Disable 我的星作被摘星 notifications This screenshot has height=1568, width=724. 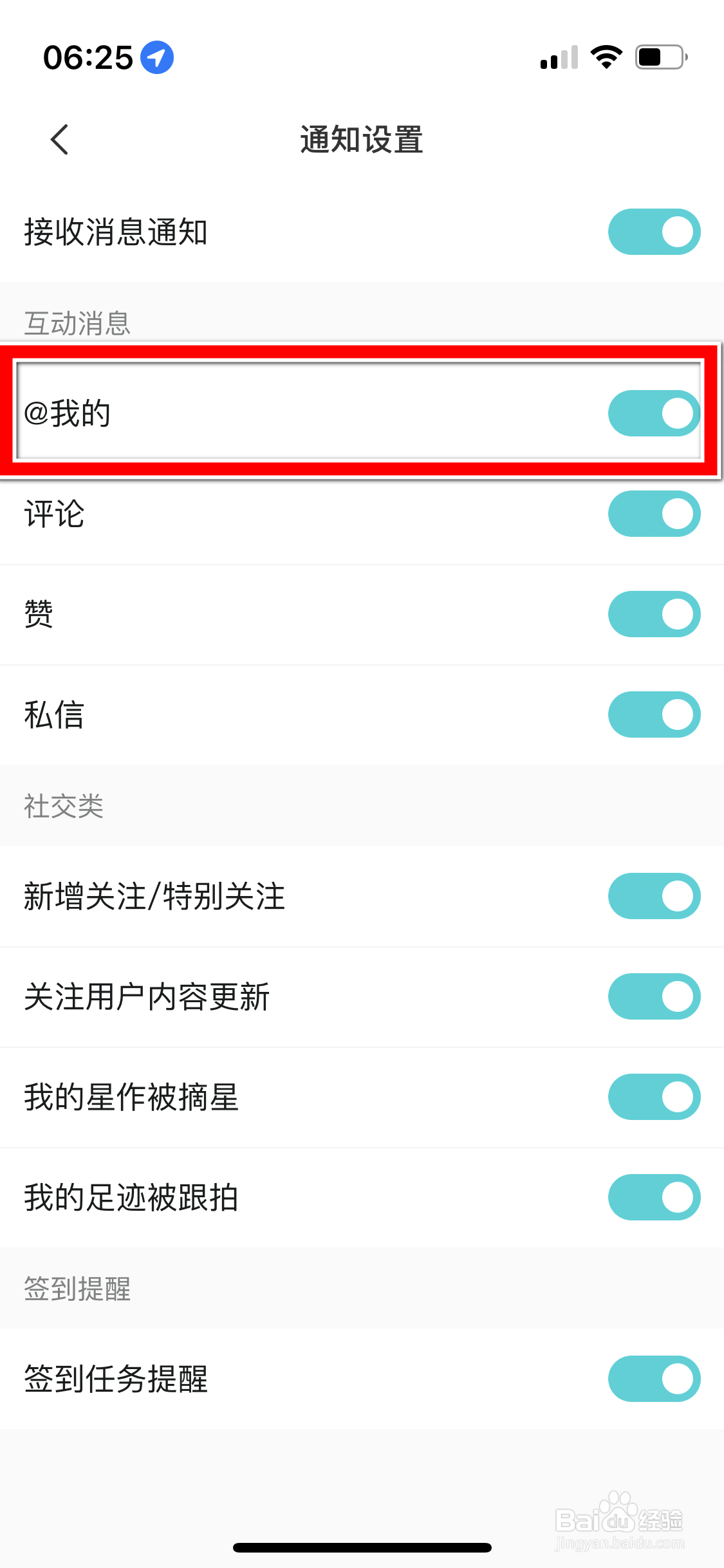point(654,1096)
